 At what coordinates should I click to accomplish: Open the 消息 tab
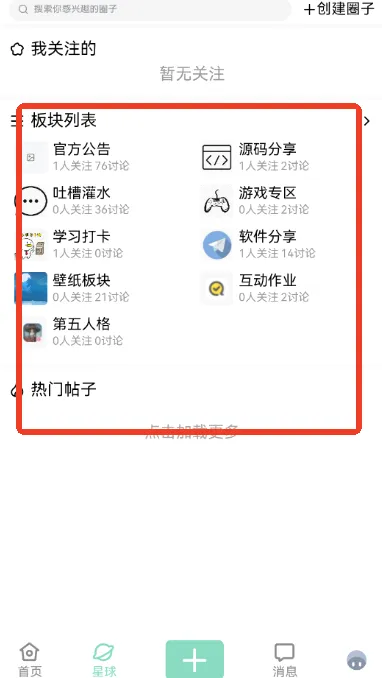pos(284,660)
